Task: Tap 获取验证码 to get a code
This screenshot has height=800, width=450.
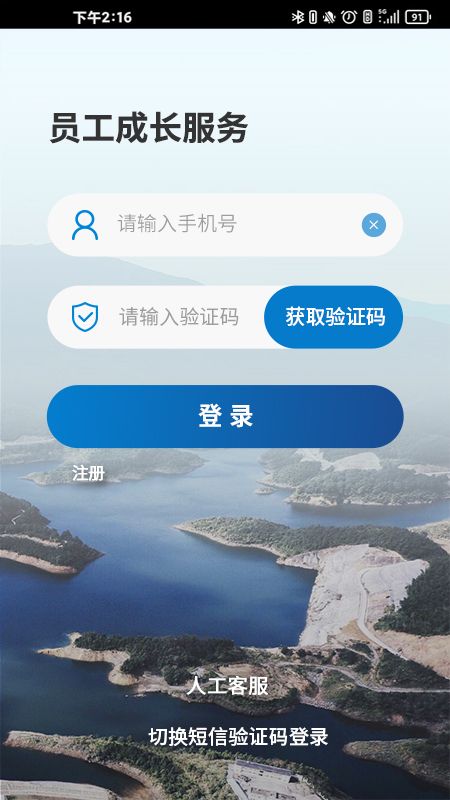Action: 334,317
